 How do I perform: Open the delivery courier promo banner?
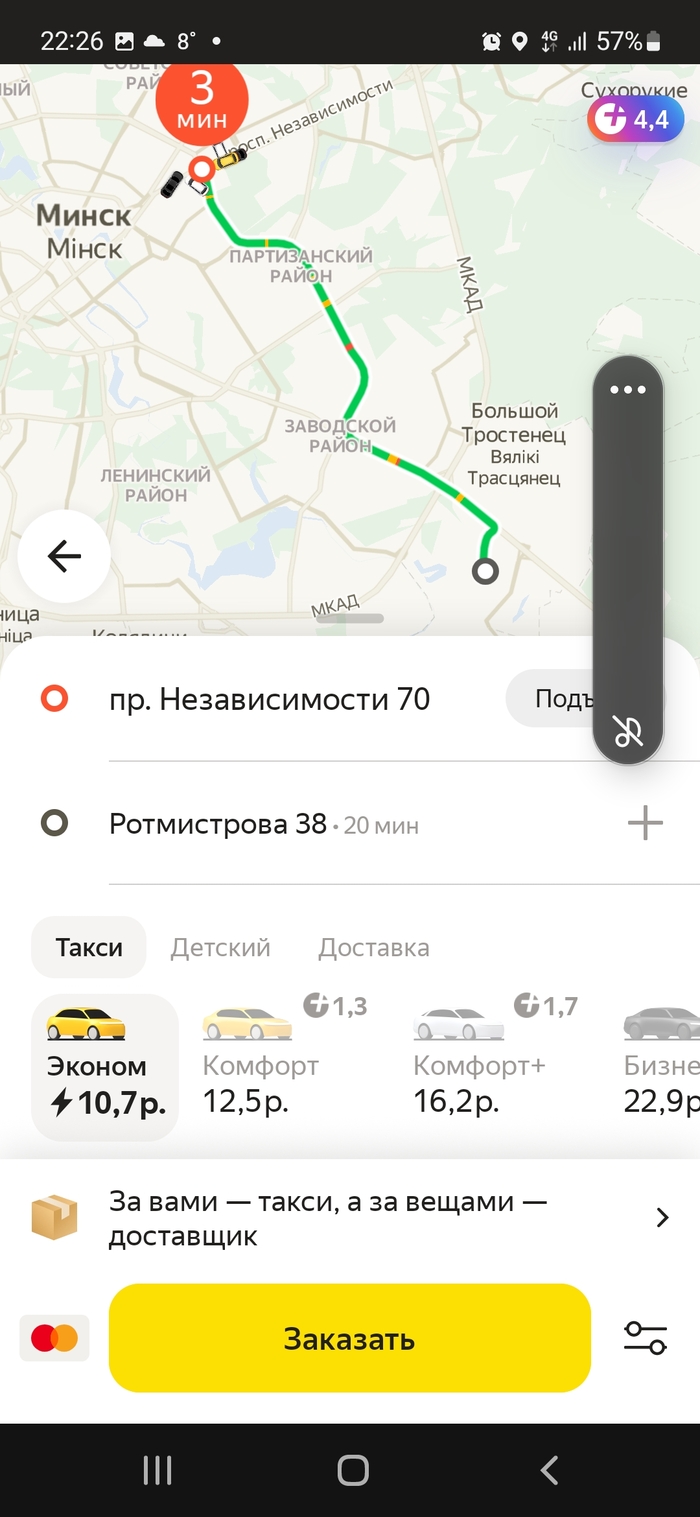[x=350, y=1218]
